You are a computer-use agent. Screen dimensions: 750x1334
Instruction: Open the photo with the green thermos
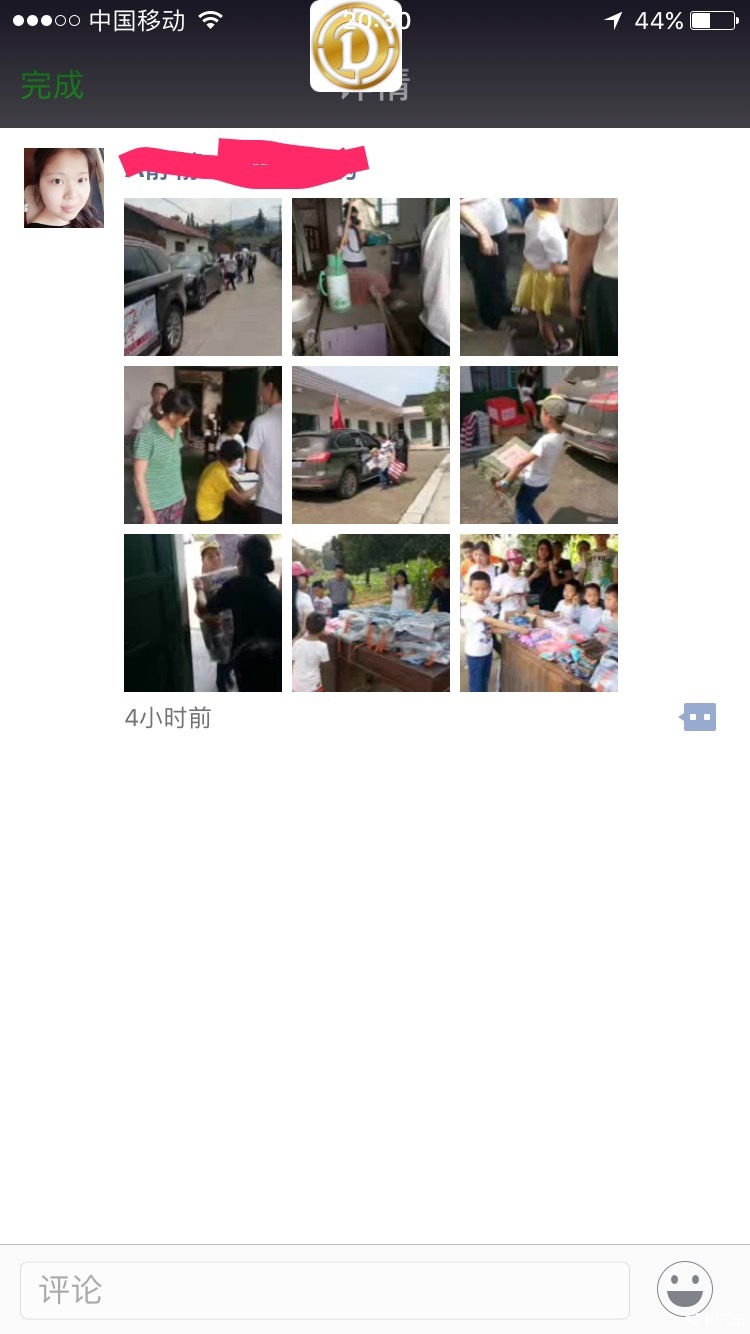pyautogui.click(x=371, y=277)
